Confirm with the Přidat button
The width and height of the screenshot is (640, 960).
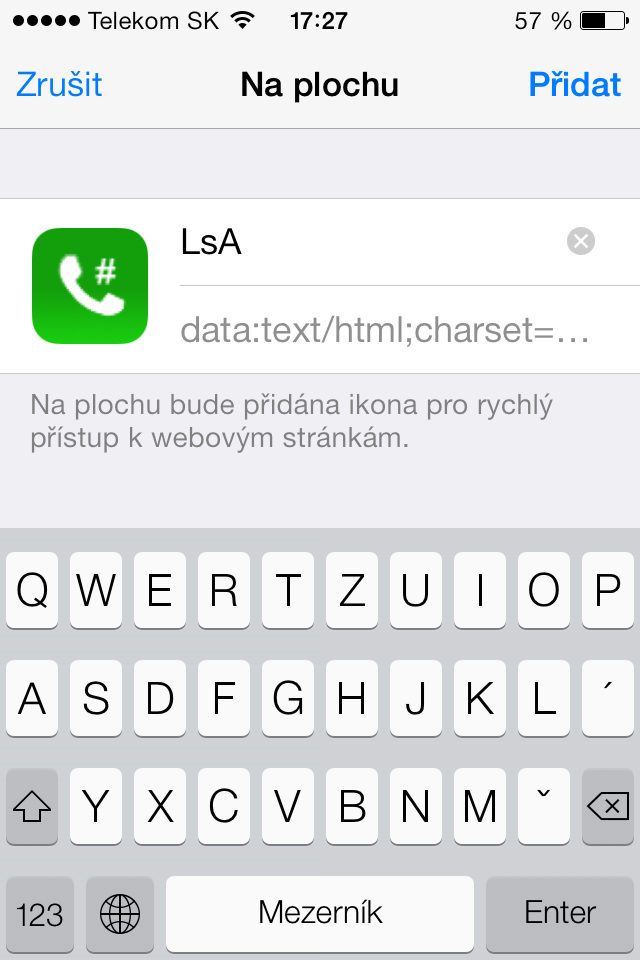click(x=575, y=85)
